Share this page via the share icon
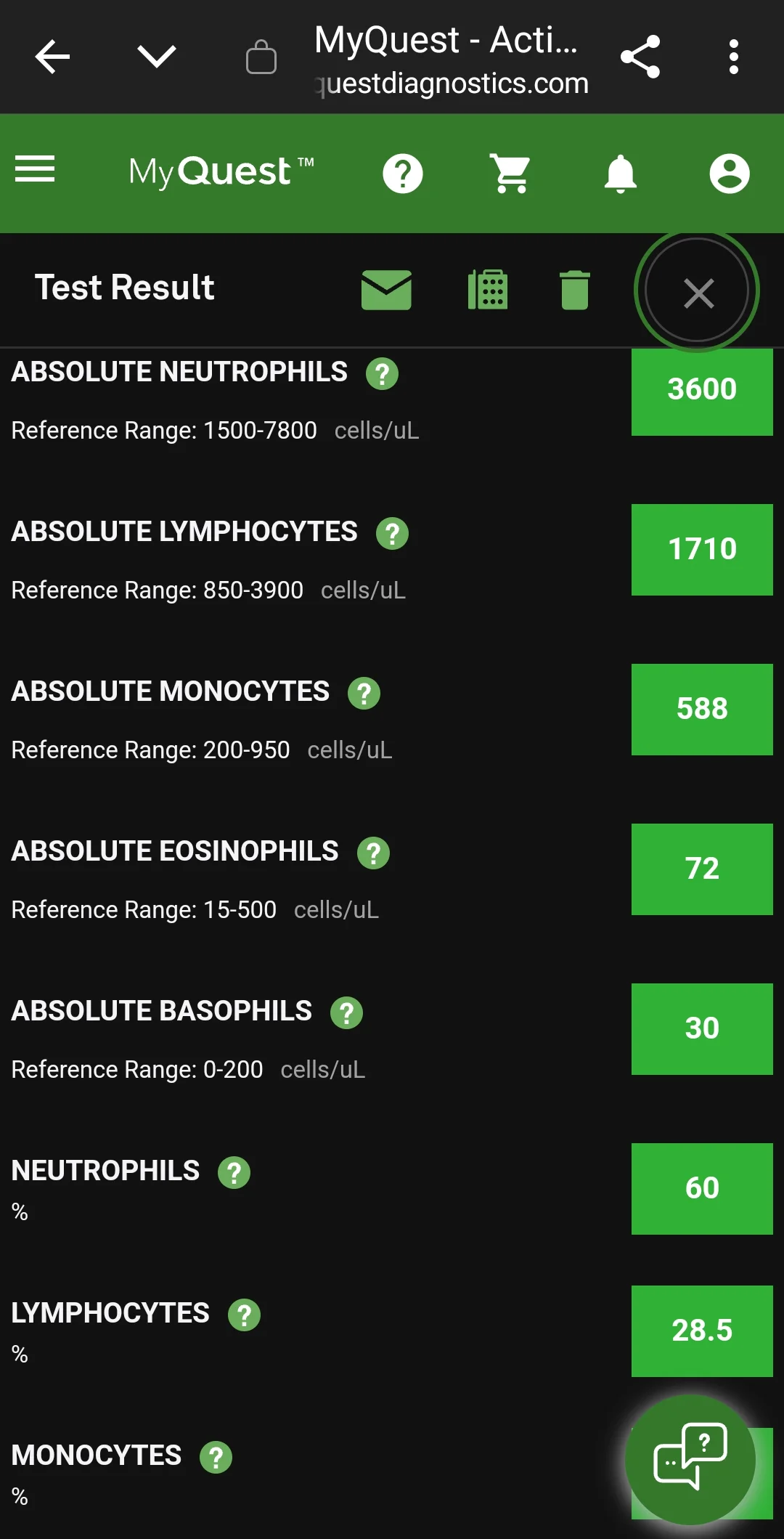The height and width of the screenshot is (1539, 784). (640, 57)
